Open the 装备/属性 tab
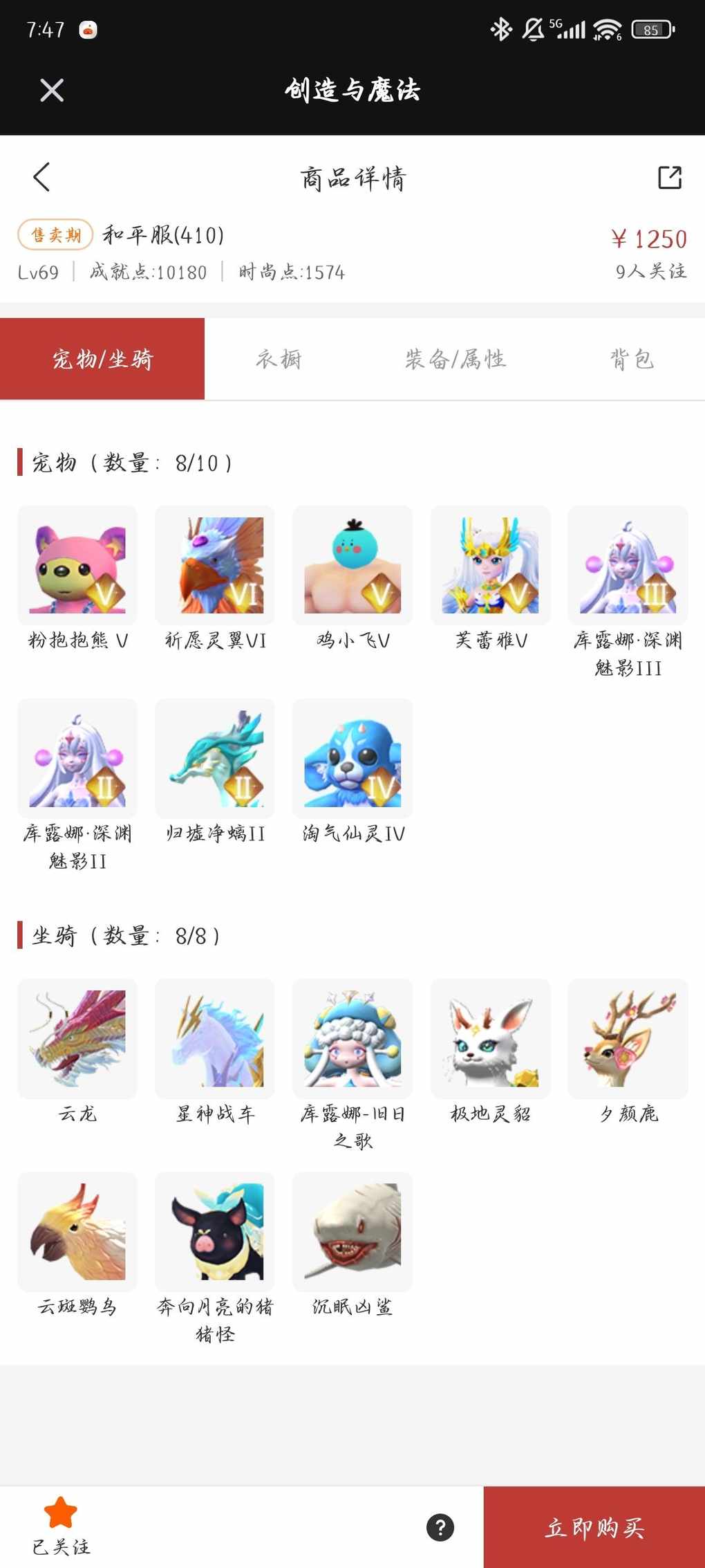705x1568 pixels. (455, 359)
